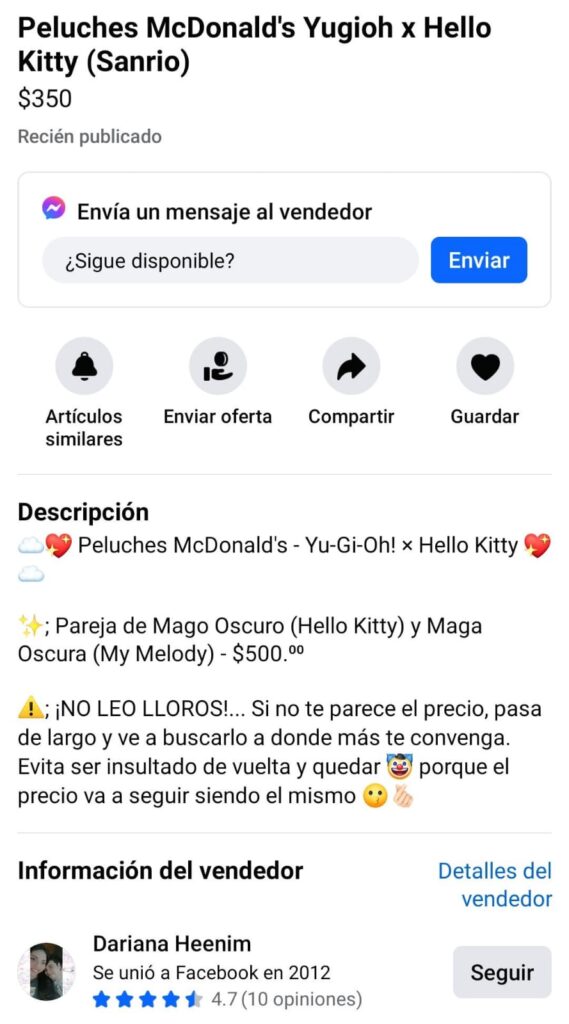Follow seller Dariana Heenim with Seguir
The height and width of the screenshot is (1024, 569).
(502, 972)
